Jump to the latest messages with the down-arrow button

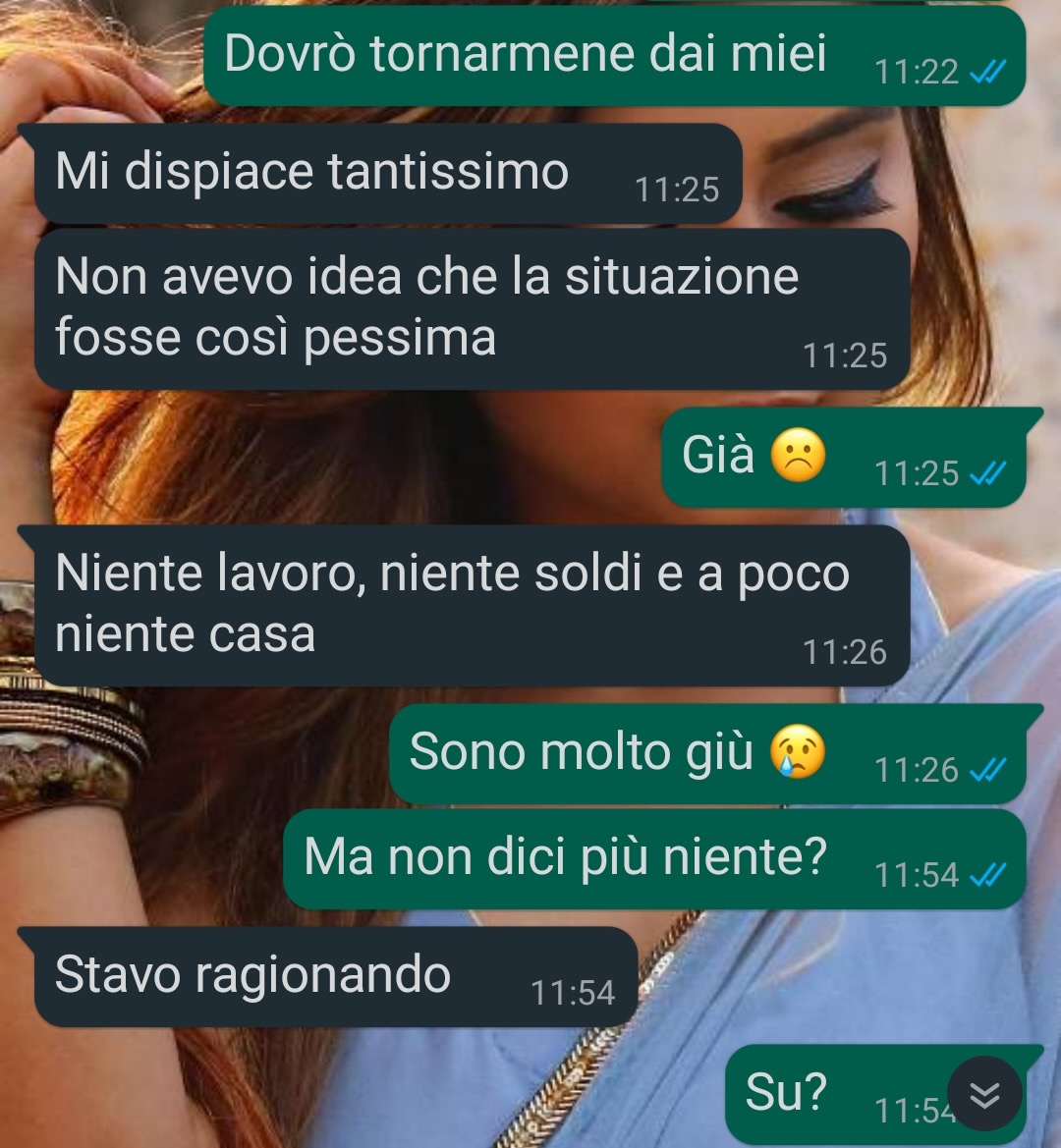pyautogui.click(x=984, y=1094)
